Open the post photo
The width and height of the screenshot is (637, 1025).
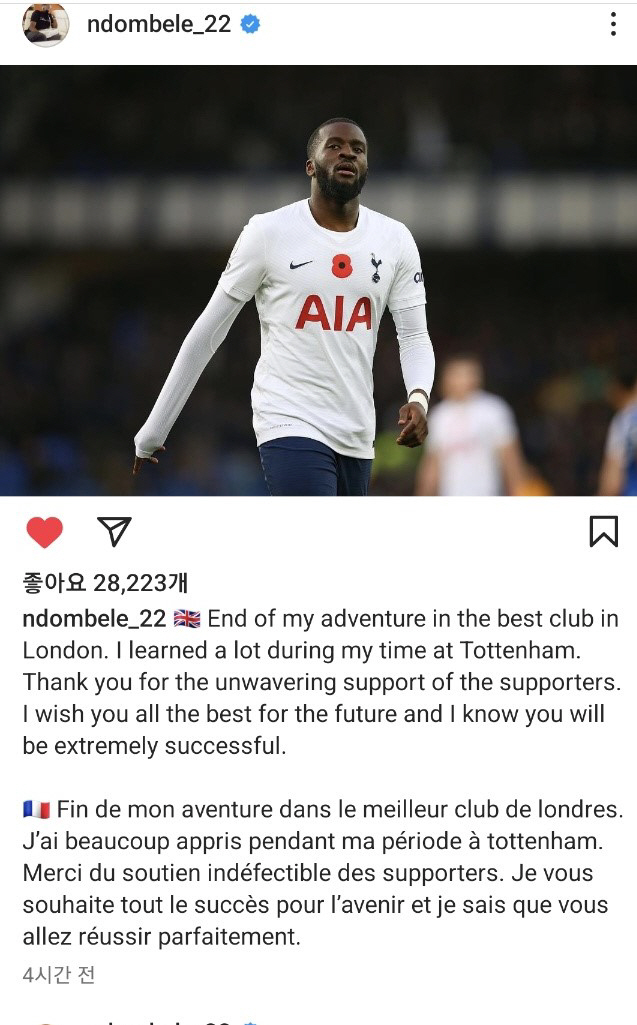[318, 280]
